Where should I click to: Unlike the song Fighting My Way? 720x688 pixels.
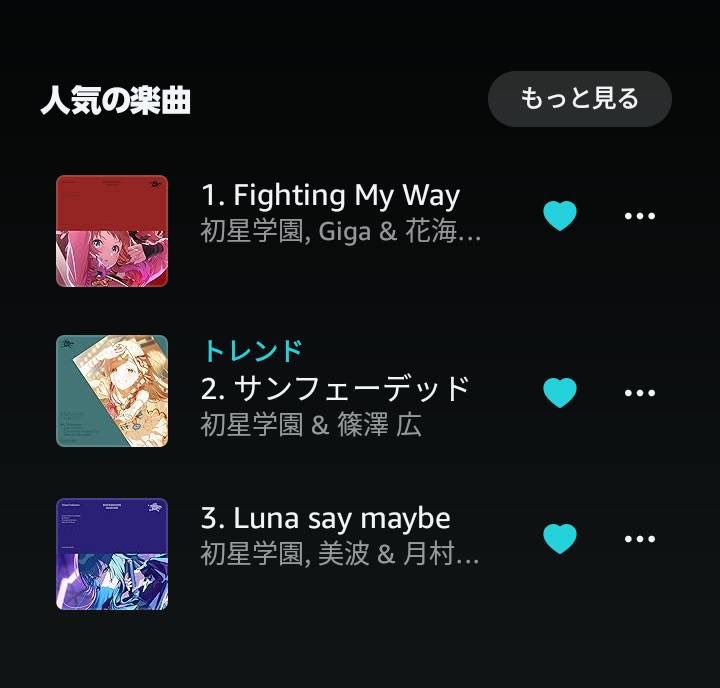click(x=560, y=215)
